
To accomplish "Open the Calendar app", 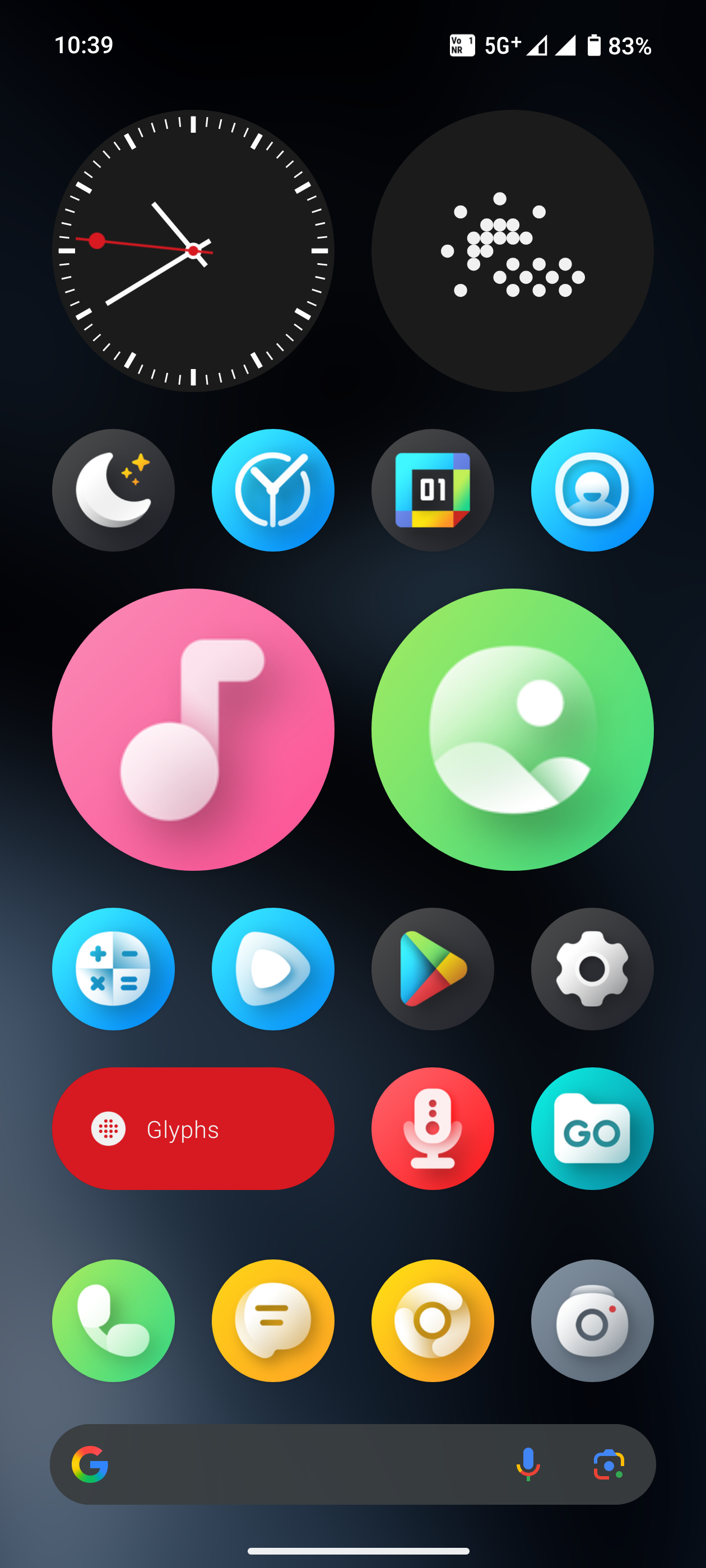I will point(433,490).
